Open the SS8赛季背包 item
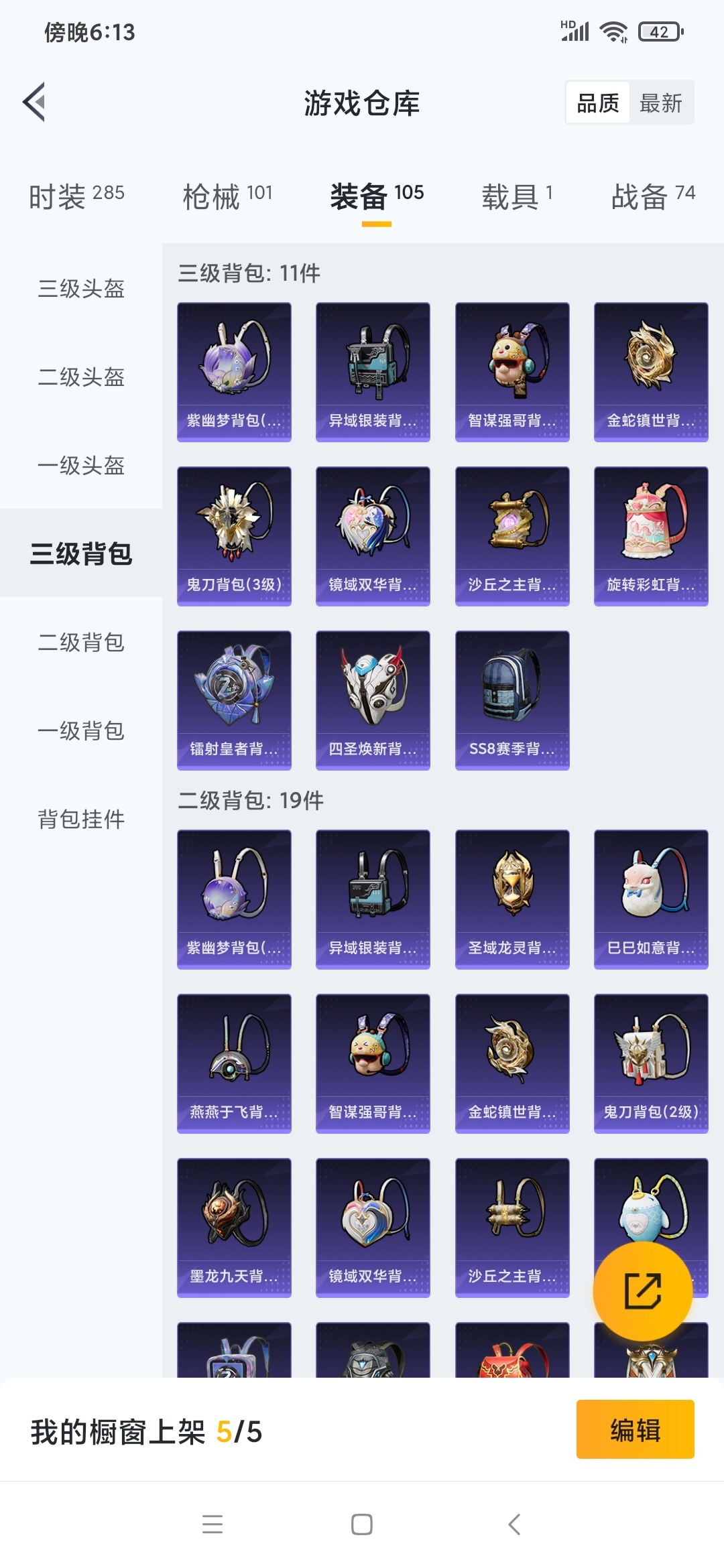The height and width of the screenshot is (1568, 724). click(x=512, y=700)
